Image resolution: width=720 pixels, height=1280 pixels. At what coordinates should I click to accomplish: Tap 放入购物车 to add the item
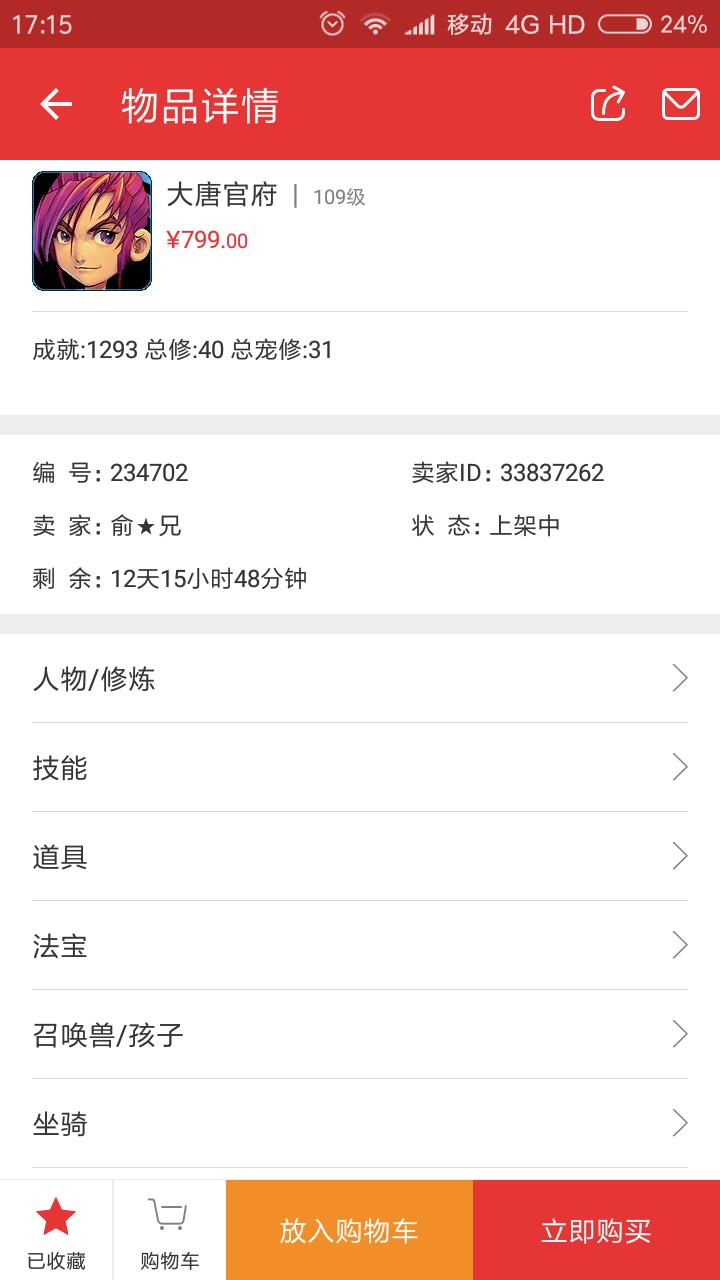[x=349, y=1231]
